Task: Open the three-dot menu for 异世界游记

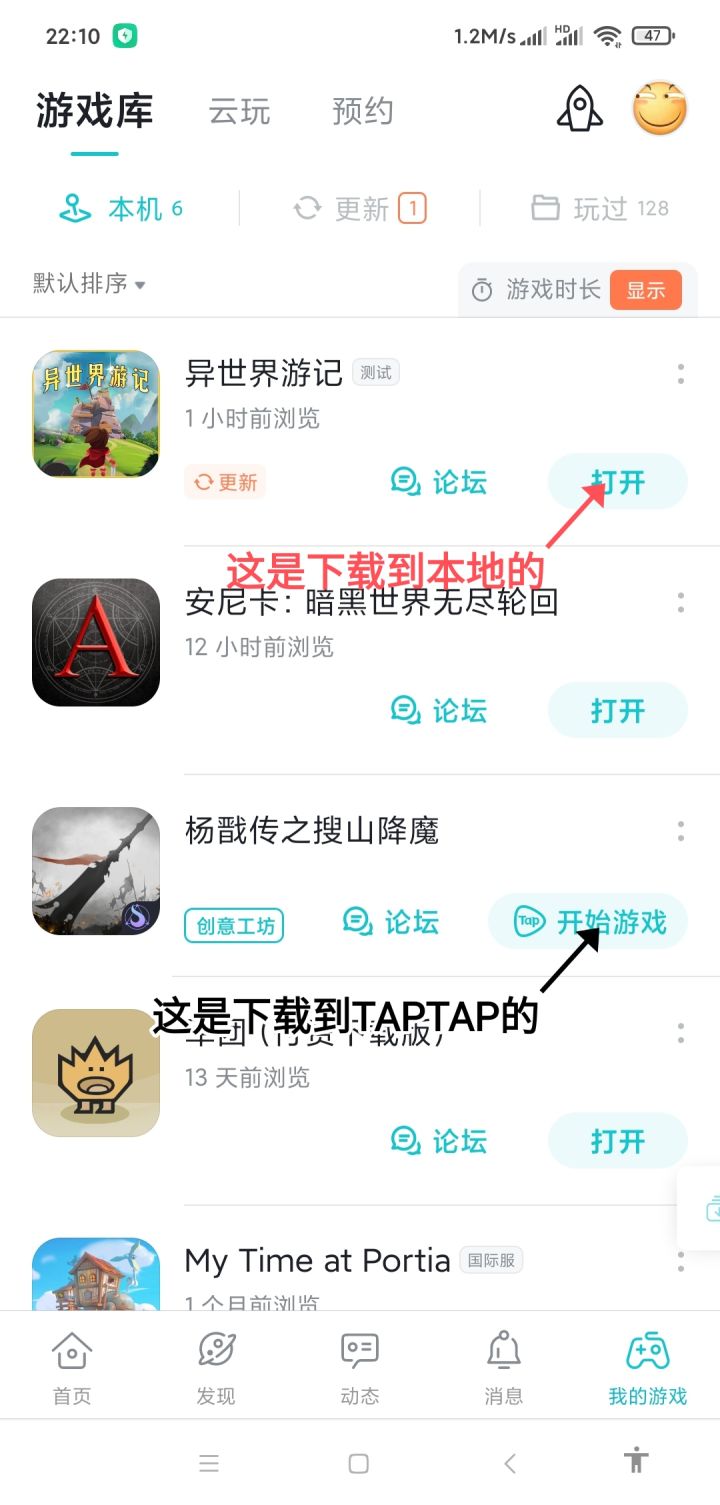Action: (x=681, y=374)
